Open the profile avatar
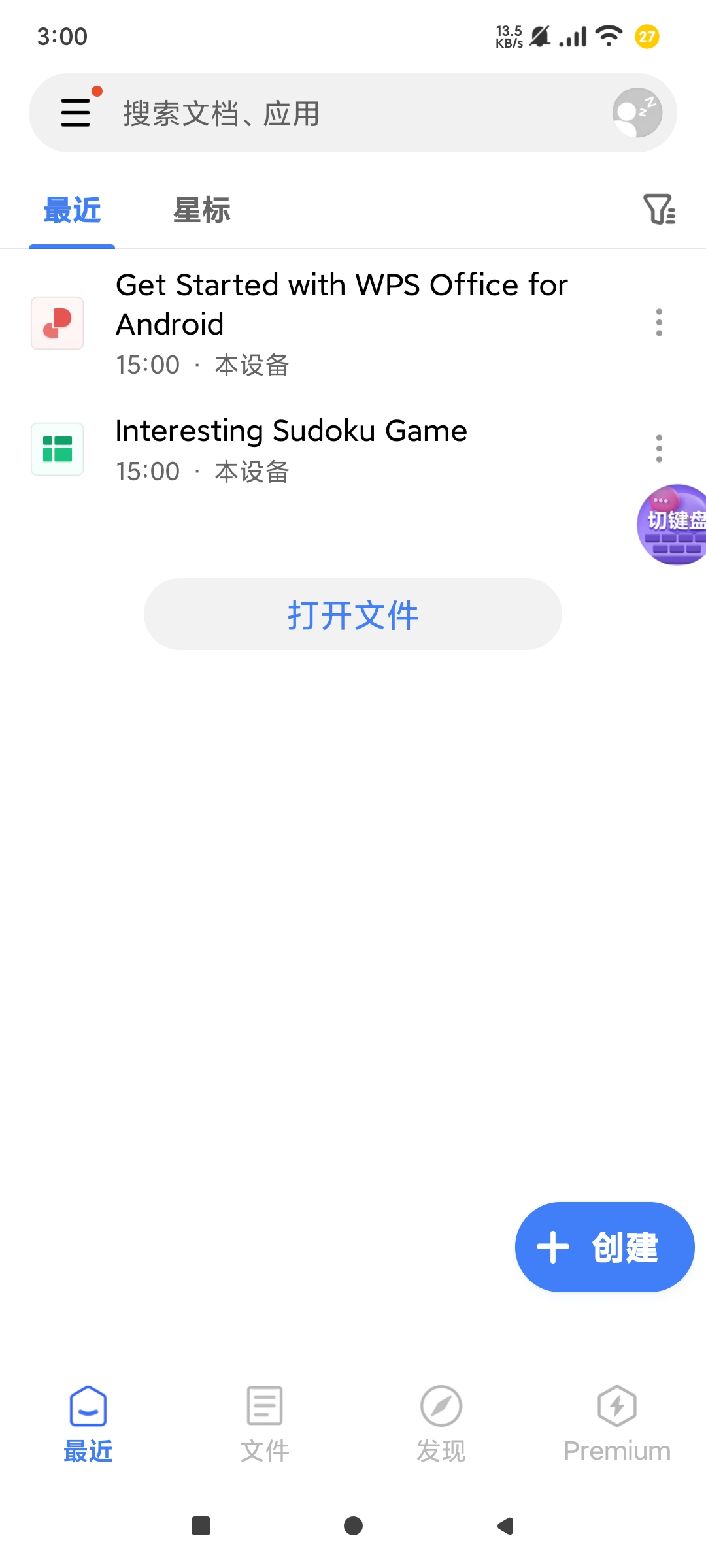 [637, 112]
